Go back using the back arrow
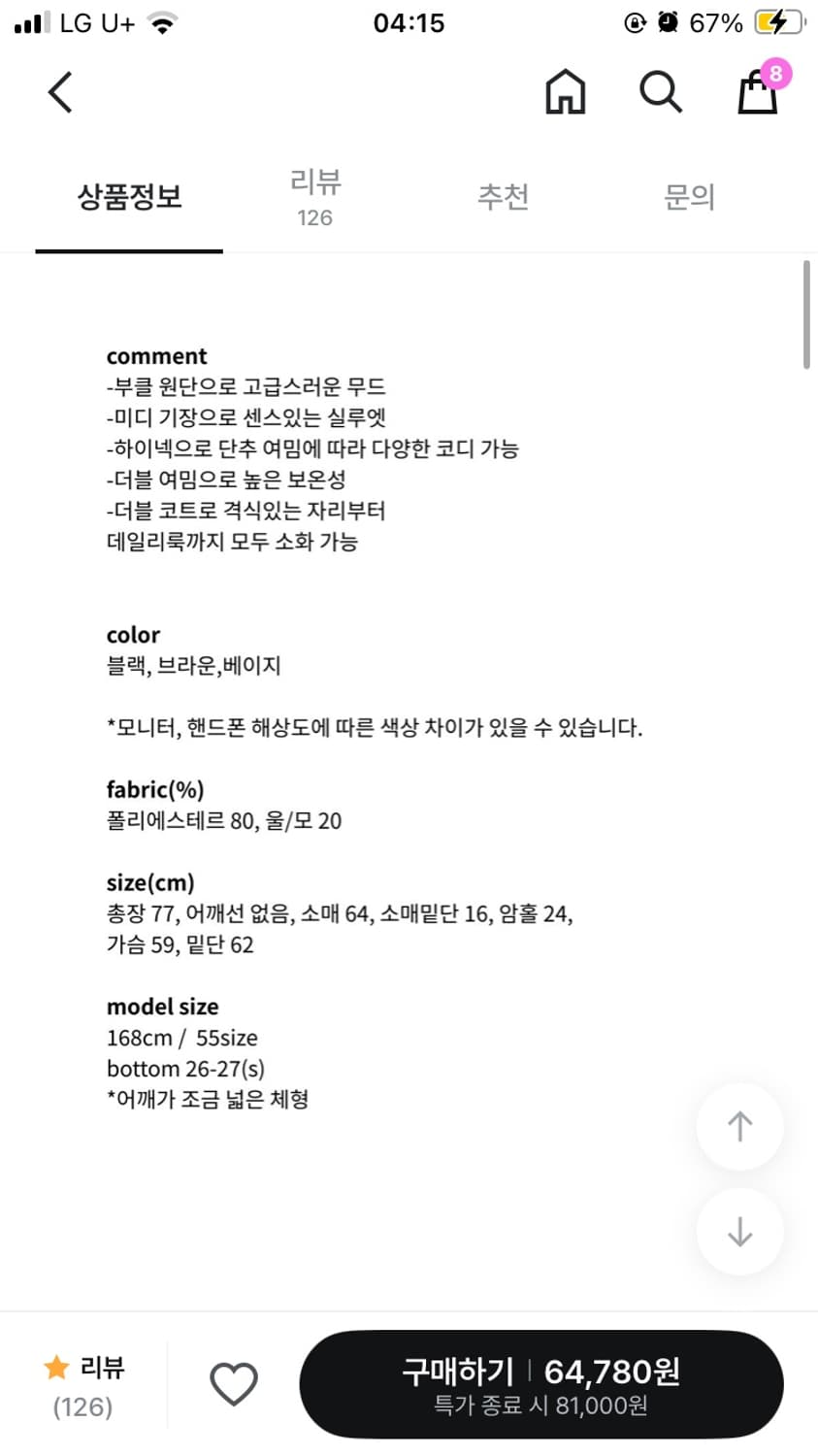This screenshot has height=1456, width=818. click(x=58, y=92)
